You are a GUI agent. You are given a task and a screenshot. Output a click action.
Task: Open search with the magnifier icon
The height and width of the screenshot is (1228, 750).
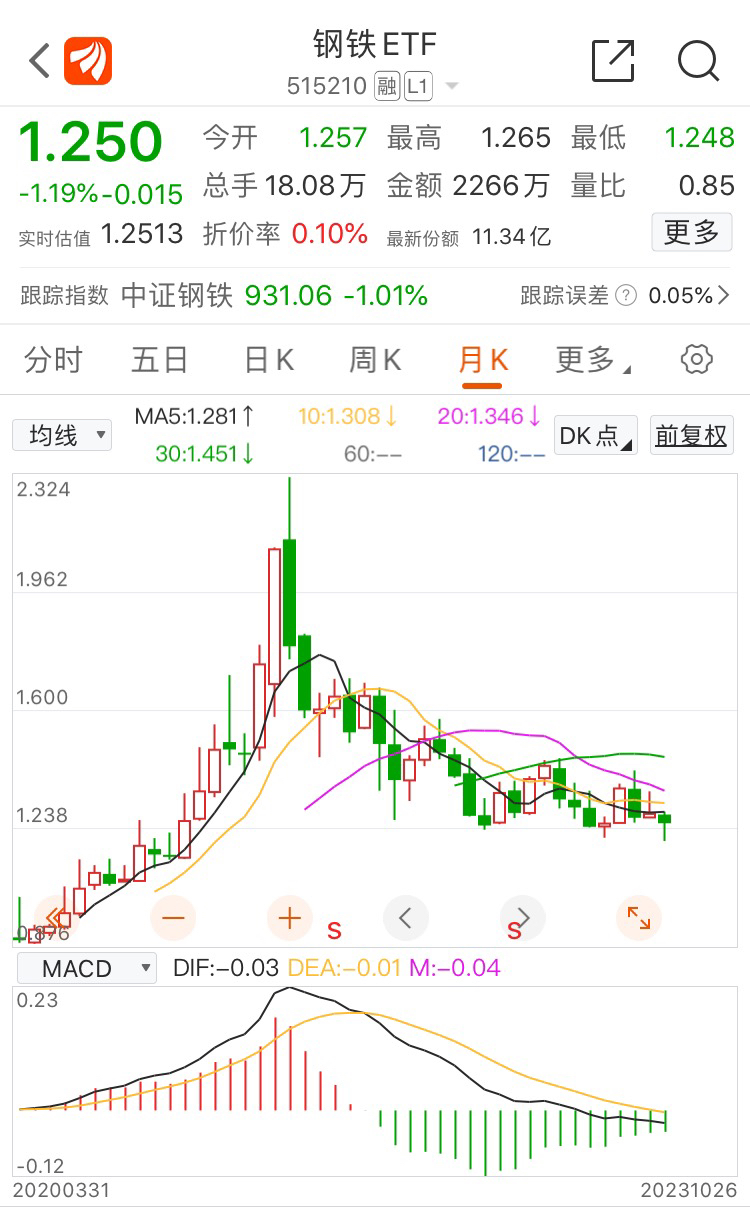[698, 62]
